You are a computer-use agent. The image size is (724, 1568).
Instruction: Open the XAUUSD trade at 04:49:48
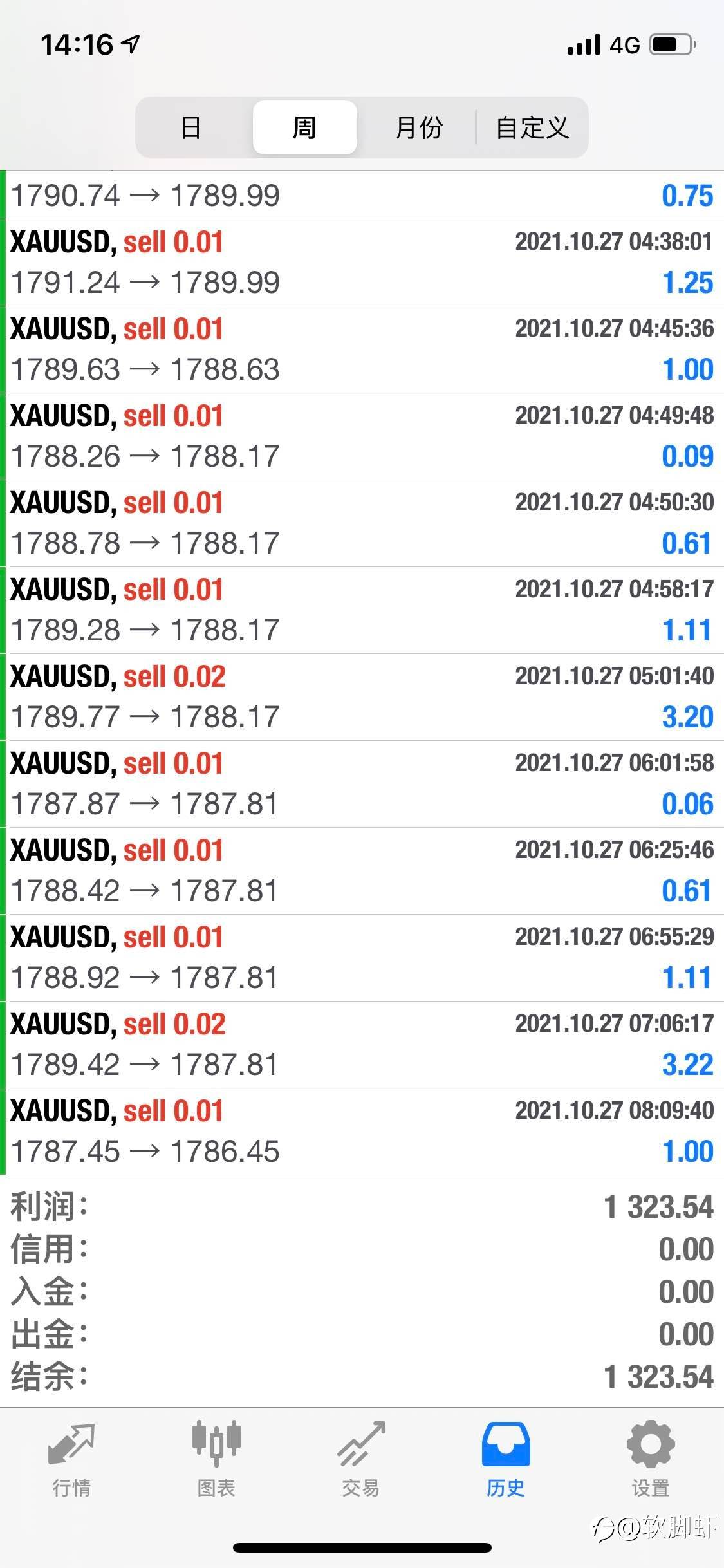[362, 436]
